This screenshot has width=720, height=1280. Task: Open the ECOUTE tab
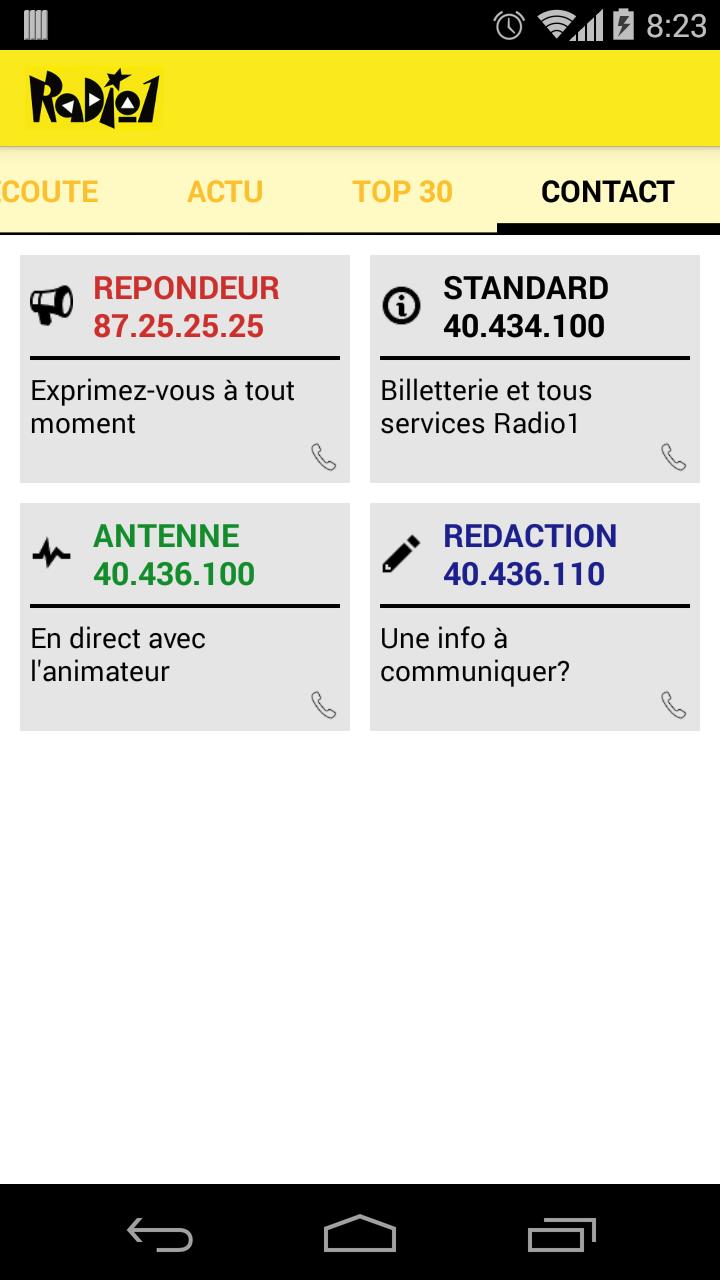tap(48, 191)
